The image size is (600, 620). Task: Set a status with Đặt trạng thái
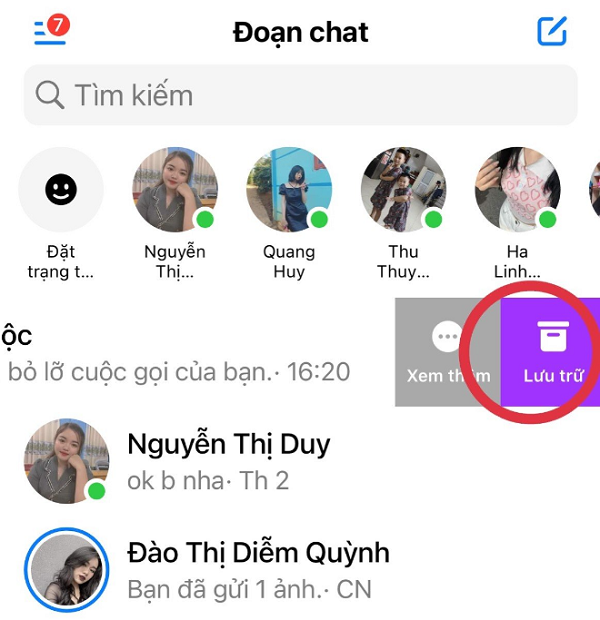pos(61,190)
